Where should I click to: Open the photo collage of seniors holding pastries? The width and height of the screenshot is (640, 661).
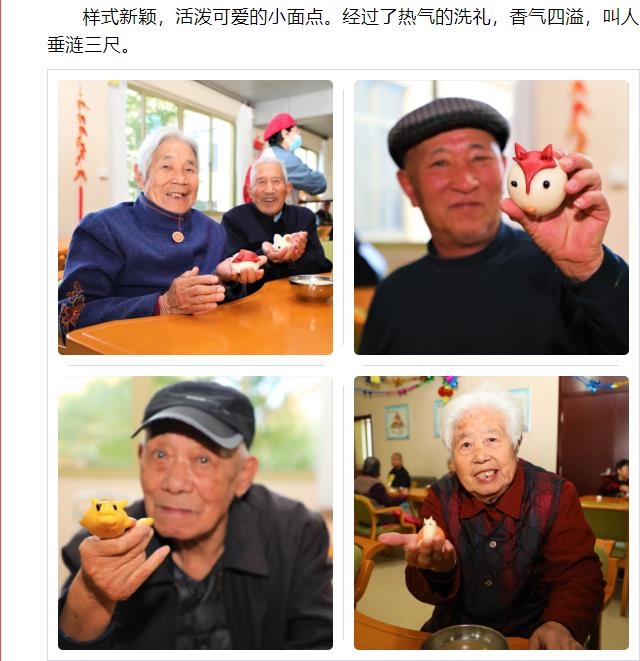(x=343, y=365)
